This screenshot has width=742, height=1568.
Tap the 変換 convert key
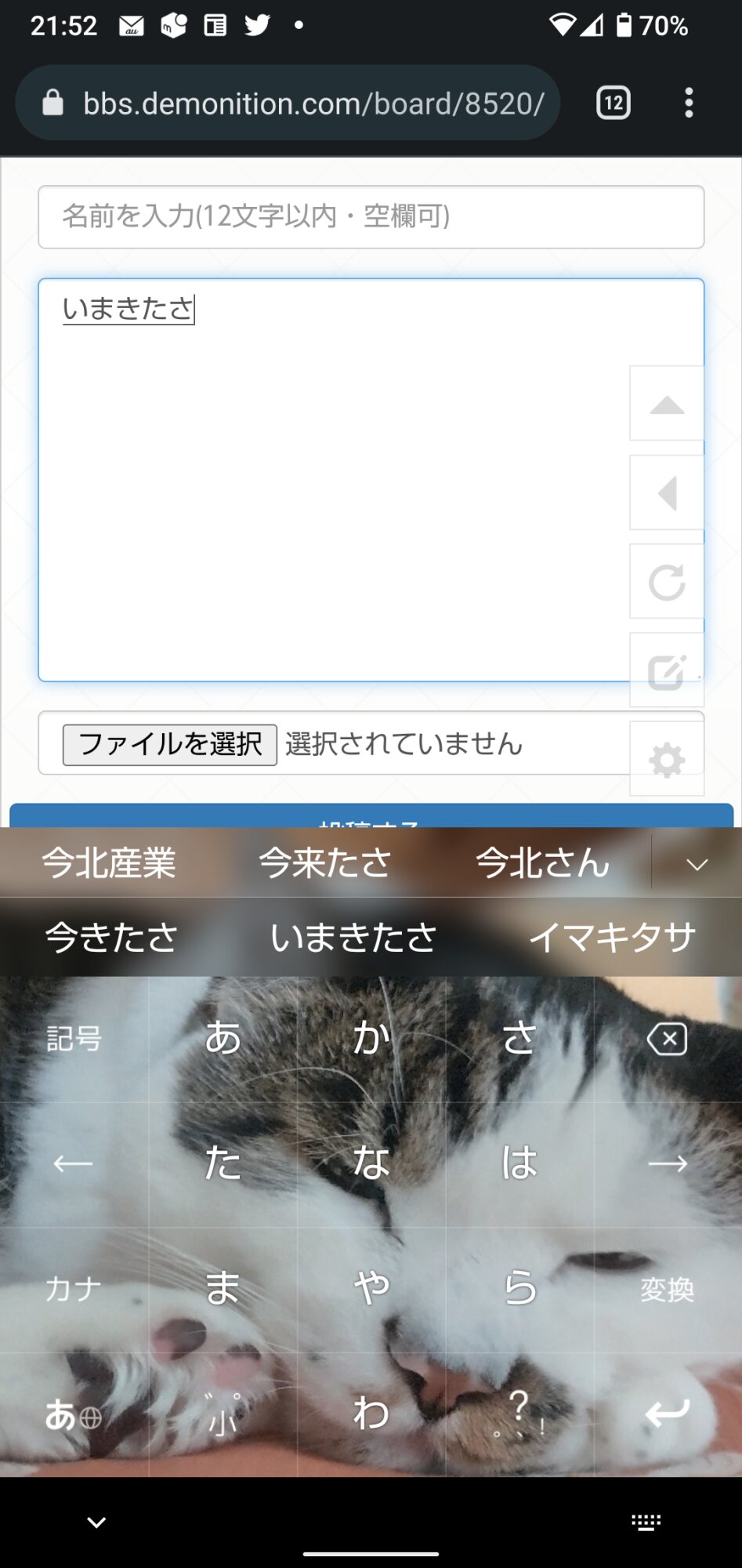[667, 1289]
